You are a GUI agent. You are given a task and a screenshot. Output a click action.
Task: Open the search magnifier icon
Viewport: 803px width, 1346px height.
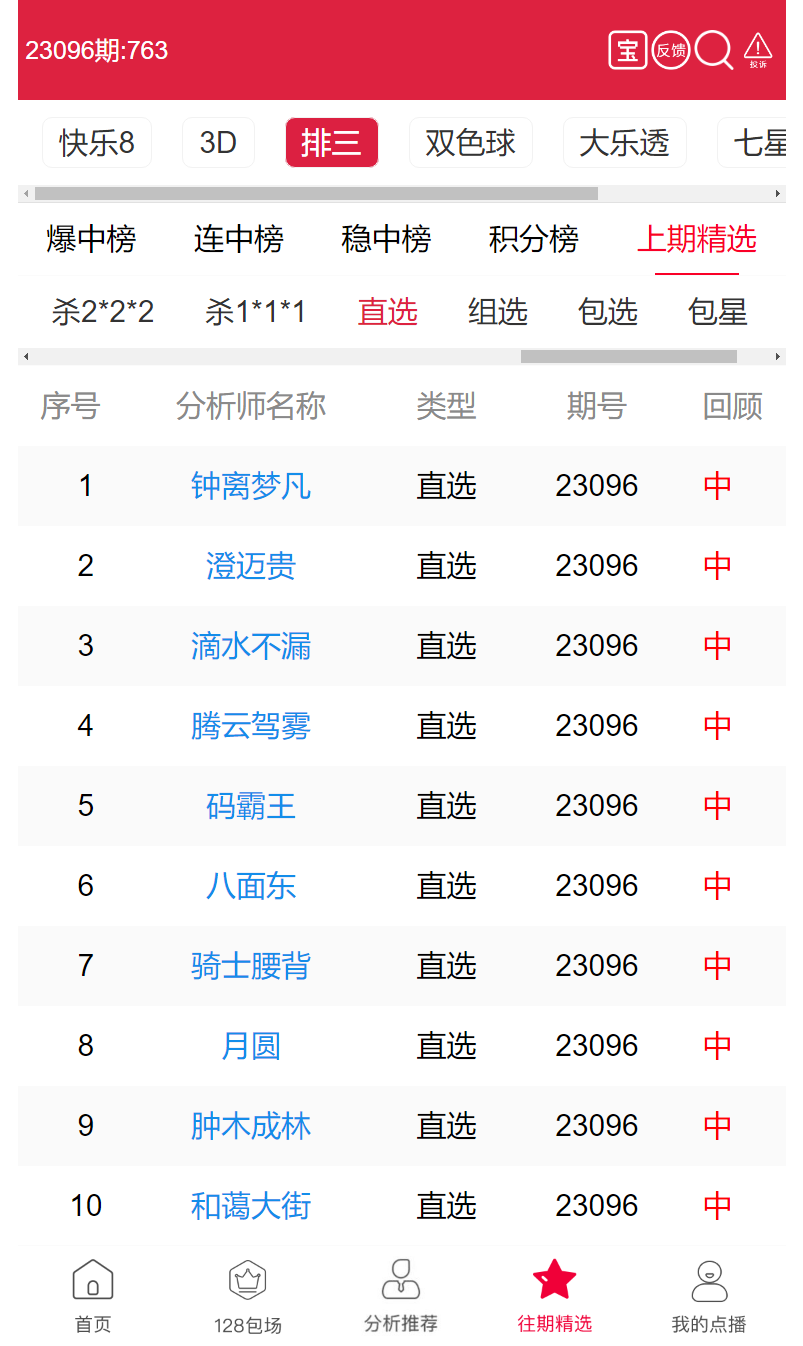[x=714, y=50]
